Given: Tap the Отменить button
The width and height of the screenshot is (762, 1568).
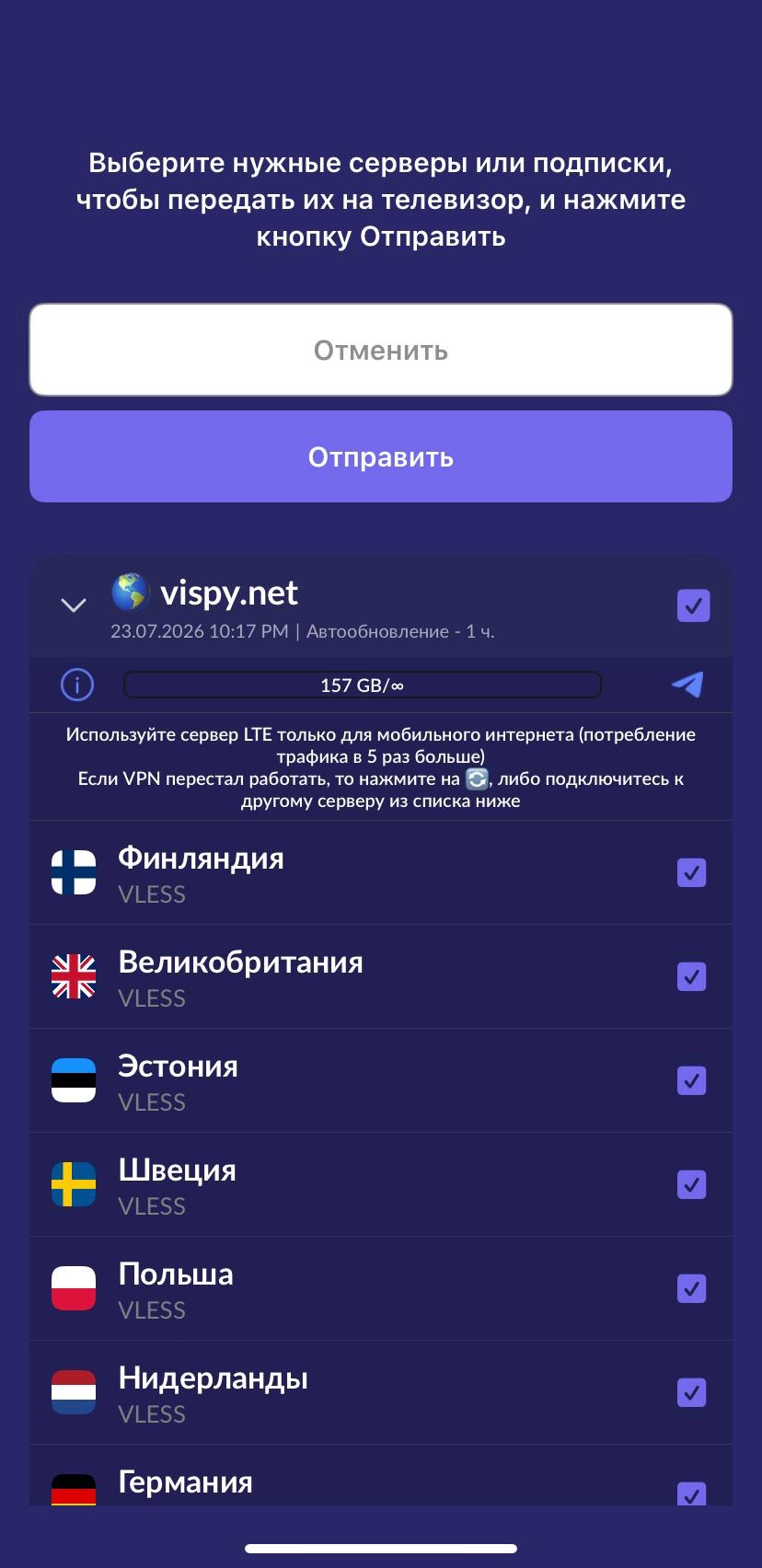Looking at the screenshot, I should (x=381, y=350).
